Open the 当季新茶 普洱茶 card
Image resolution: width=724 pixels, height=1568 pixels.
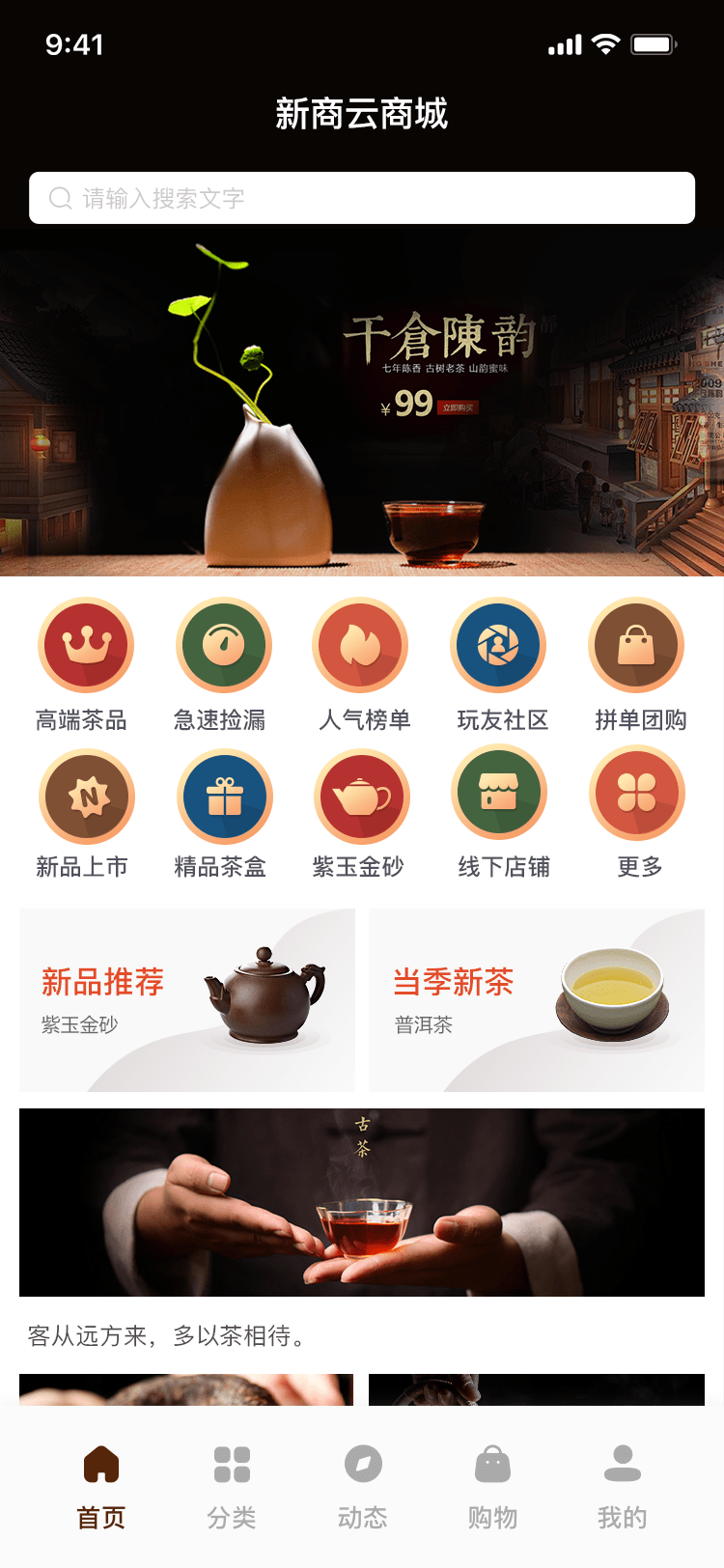click(537, 1000)
